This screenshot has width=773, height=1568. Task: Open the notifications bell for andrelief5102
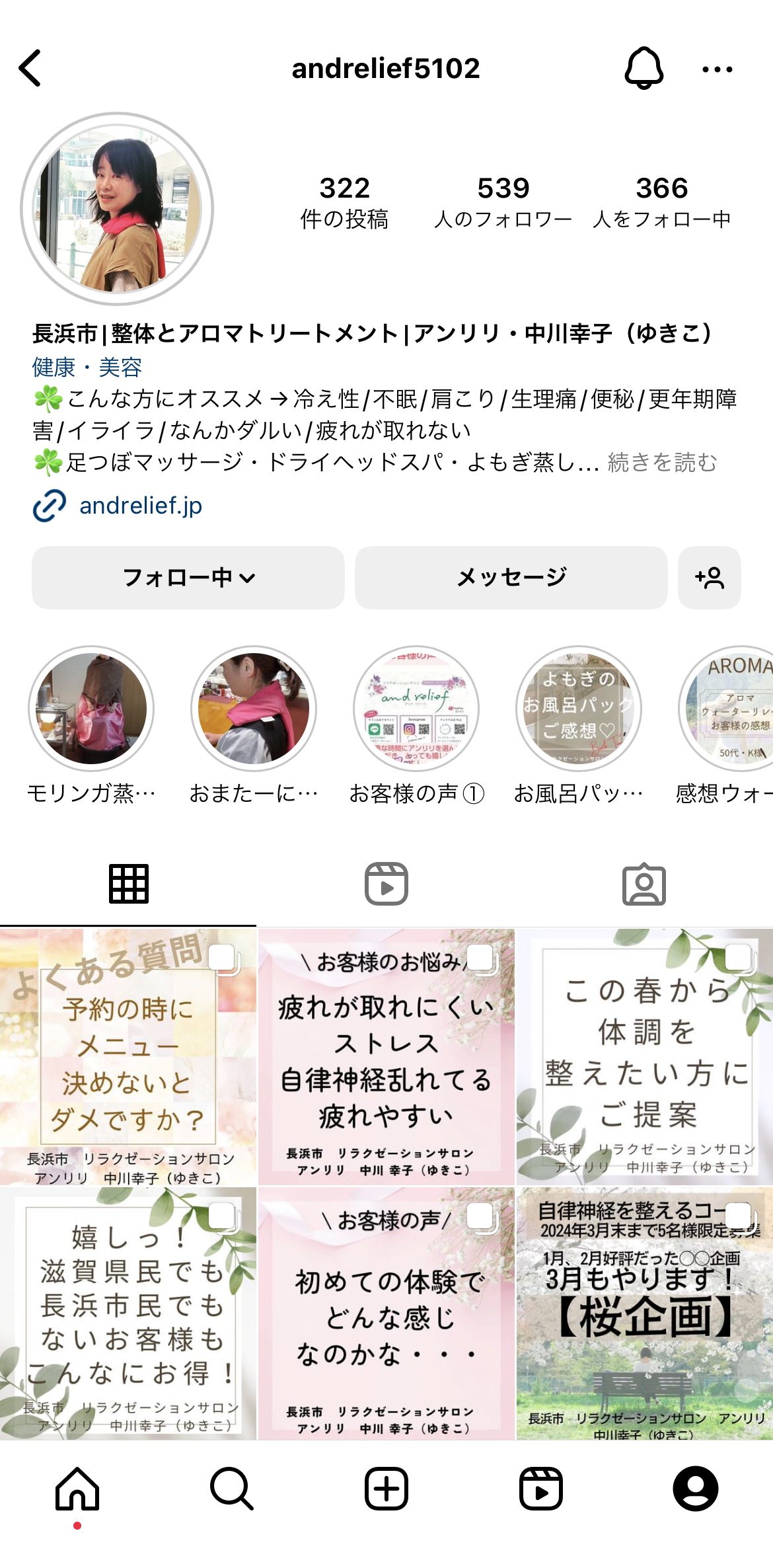[644, 68]
